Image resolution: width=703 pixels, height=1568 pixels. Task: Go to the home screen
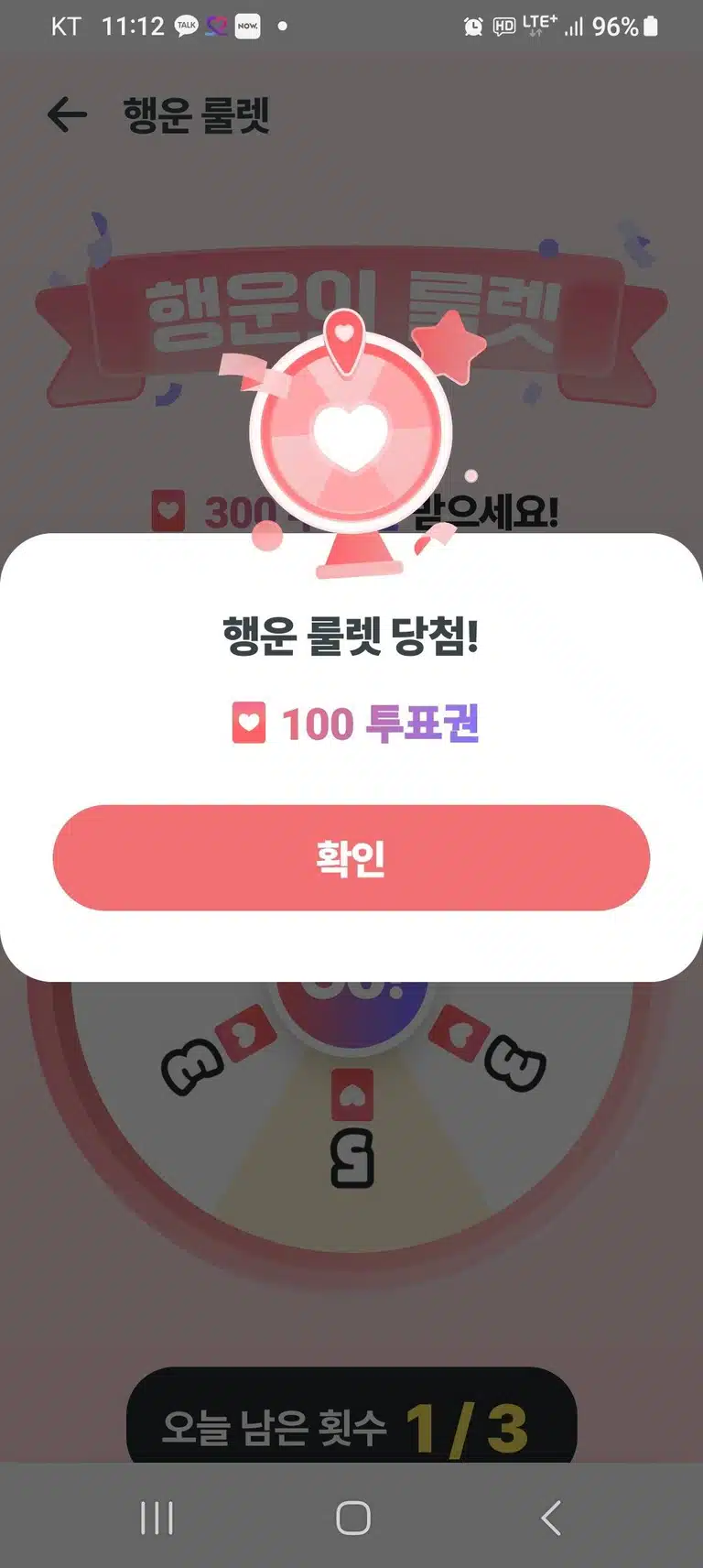[x=352, y=1518]
